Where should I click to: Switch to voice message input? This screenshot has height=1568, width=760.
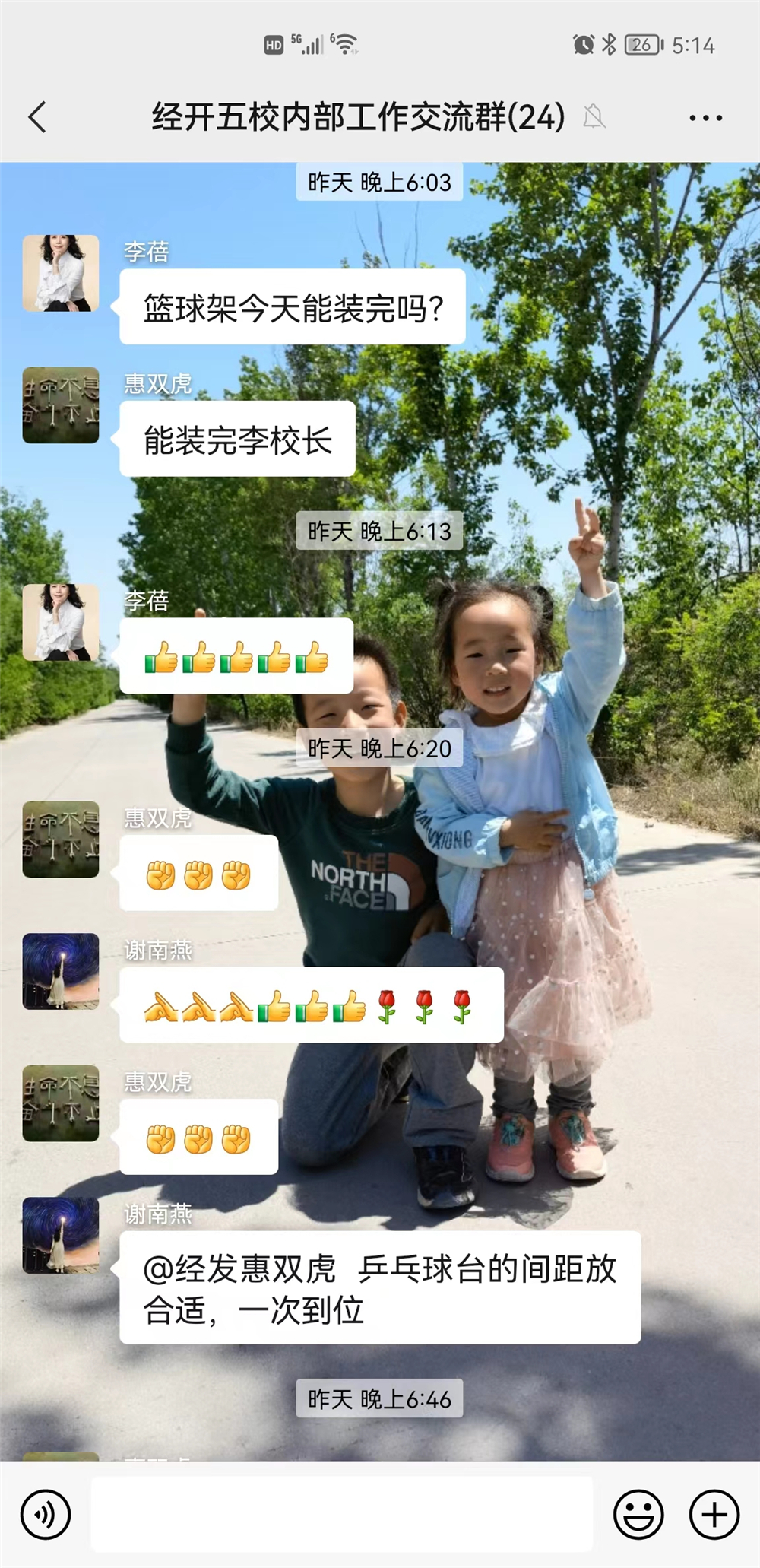[46, 1514]
